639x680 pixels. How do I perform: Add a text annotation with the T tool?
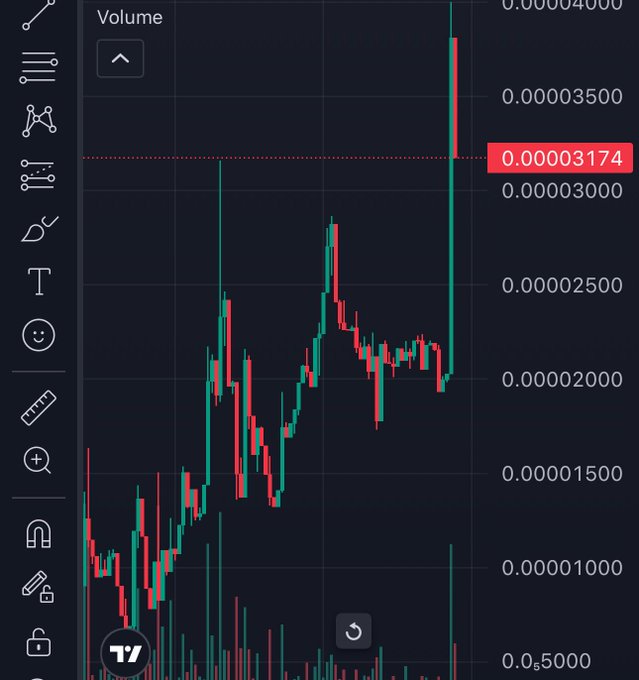point(38,282)
